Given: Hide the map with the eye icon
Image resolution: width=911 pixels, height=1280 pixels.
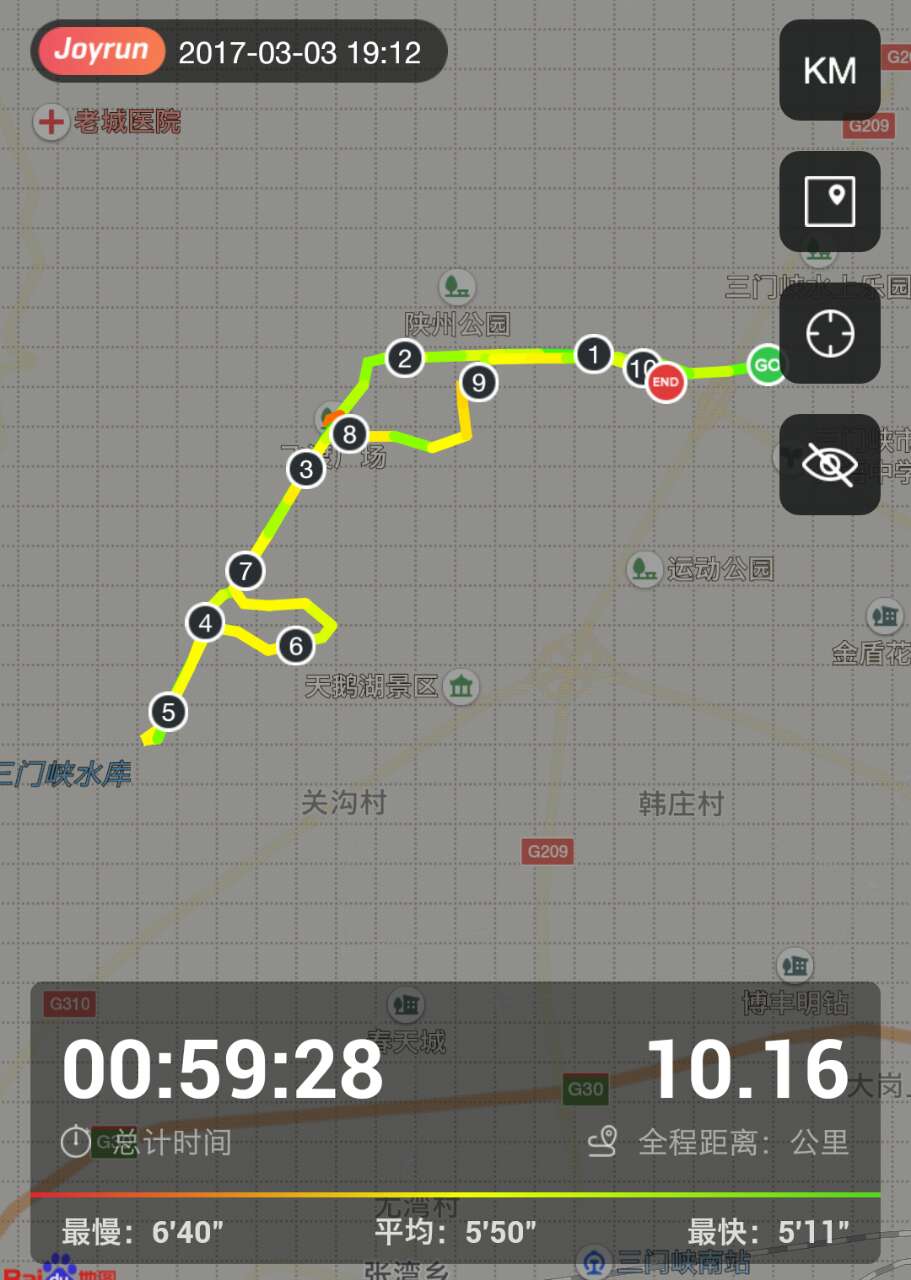Looking at the screenshot, I should 829,464.
